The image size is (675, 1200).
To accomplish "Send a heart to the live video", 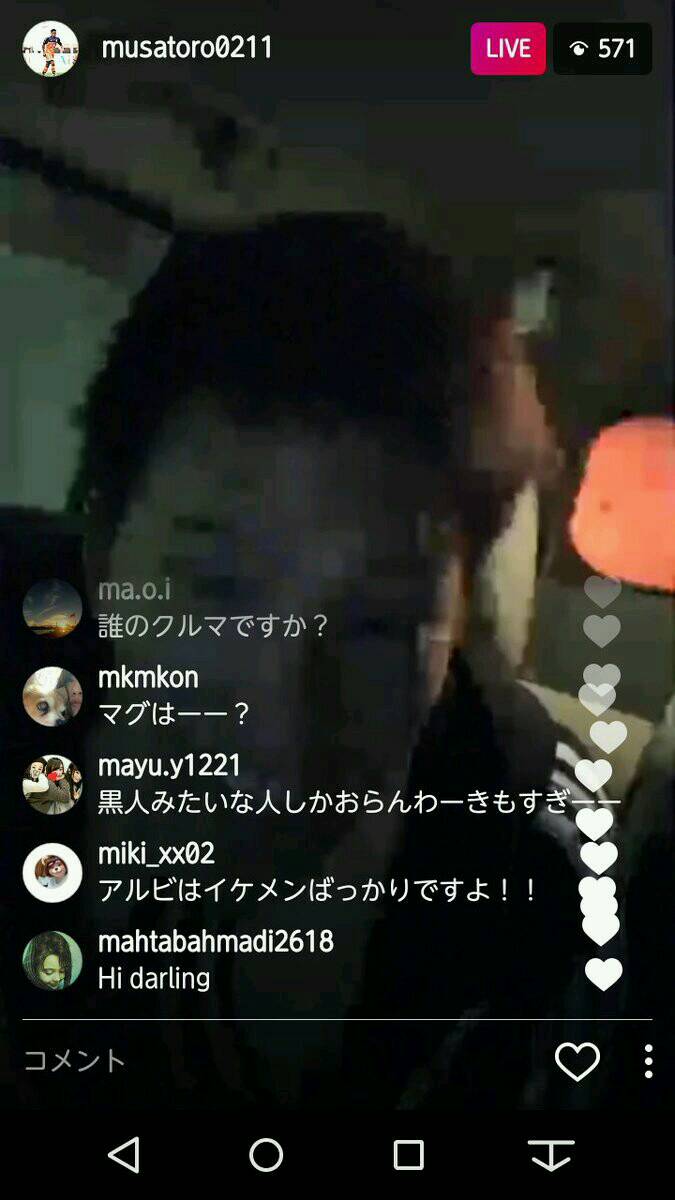I will [577, 1061].
